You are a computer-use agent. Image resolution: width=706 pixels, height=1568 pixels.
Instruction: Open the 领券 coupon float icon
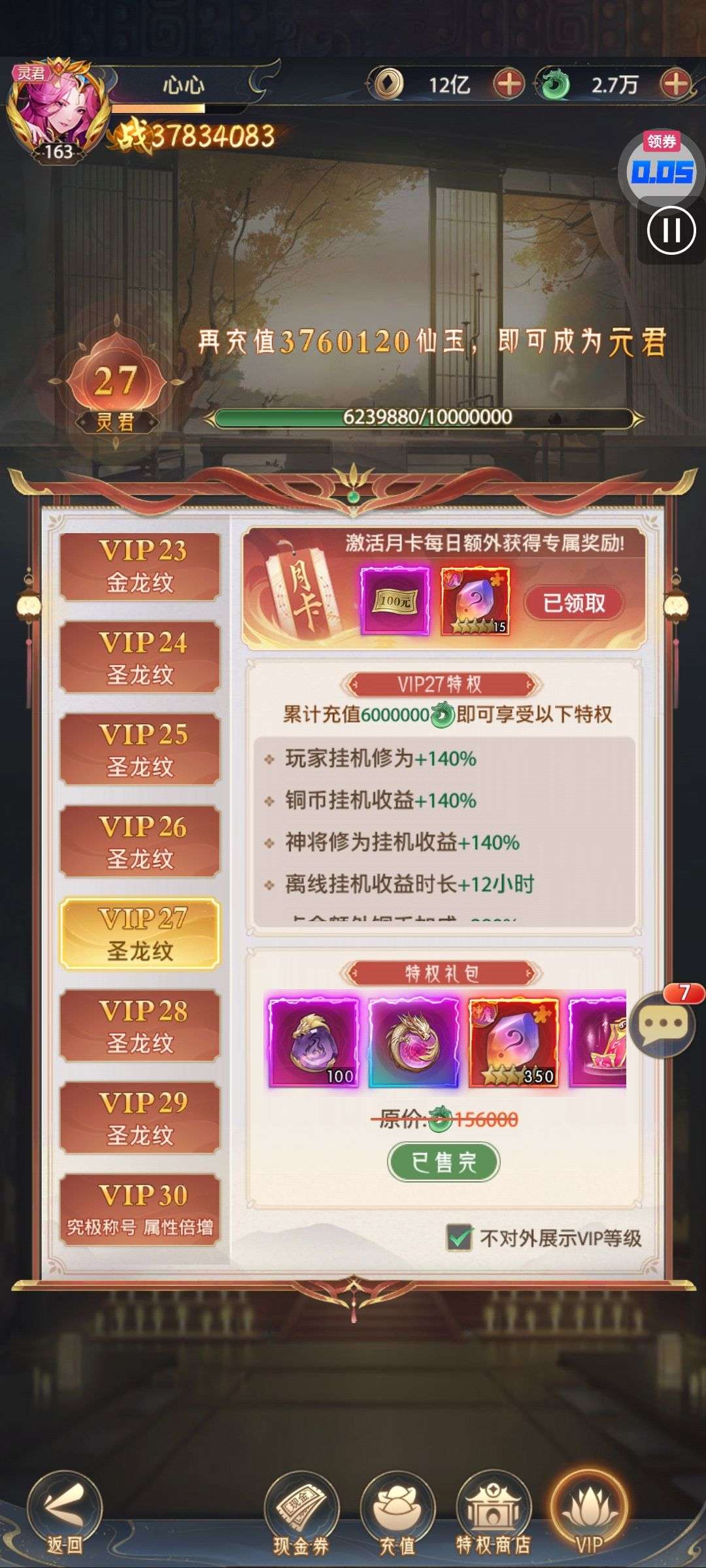(x=662, y=167)
